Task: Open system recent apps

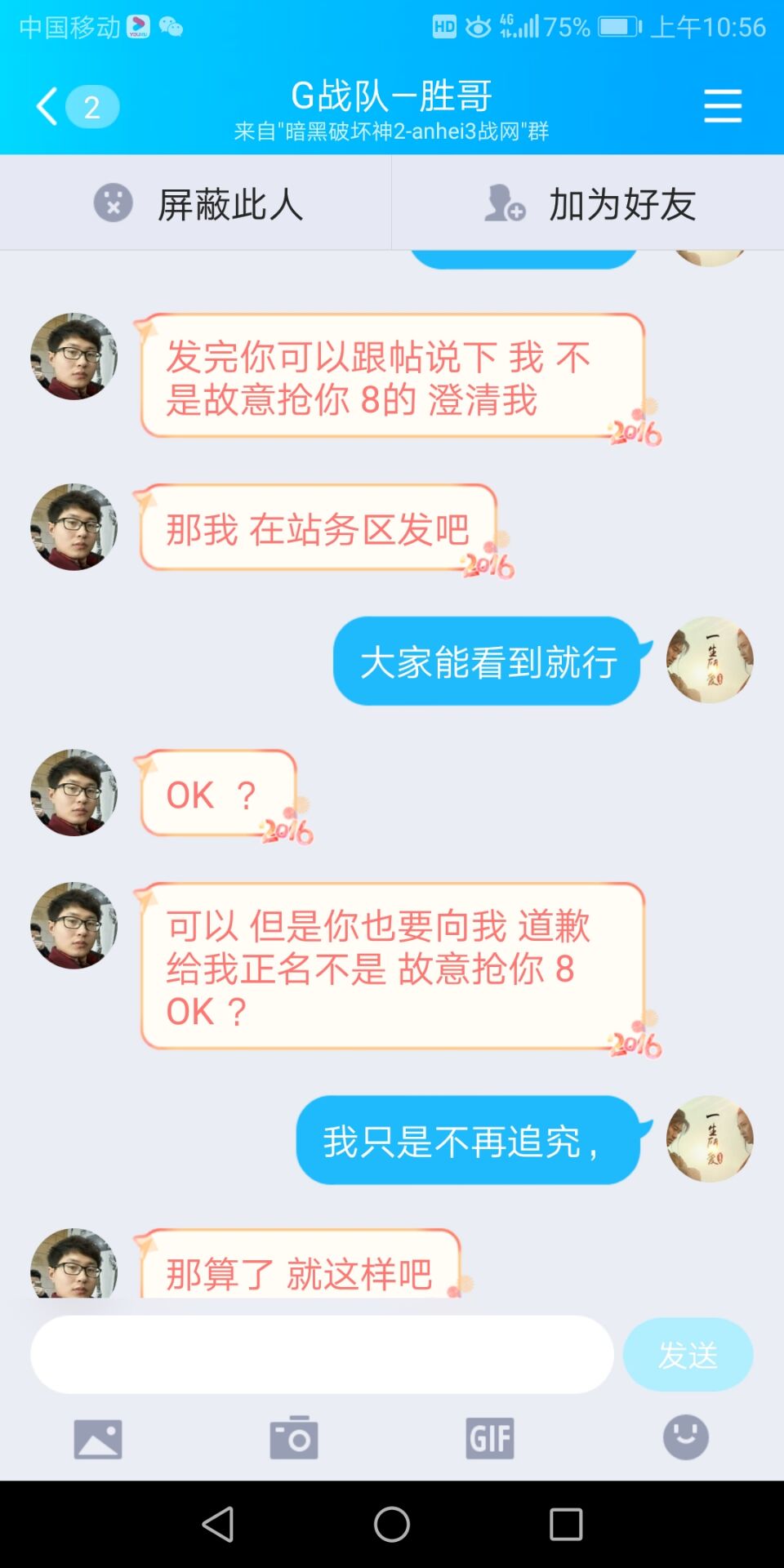Action: (x=566, y=1524)
